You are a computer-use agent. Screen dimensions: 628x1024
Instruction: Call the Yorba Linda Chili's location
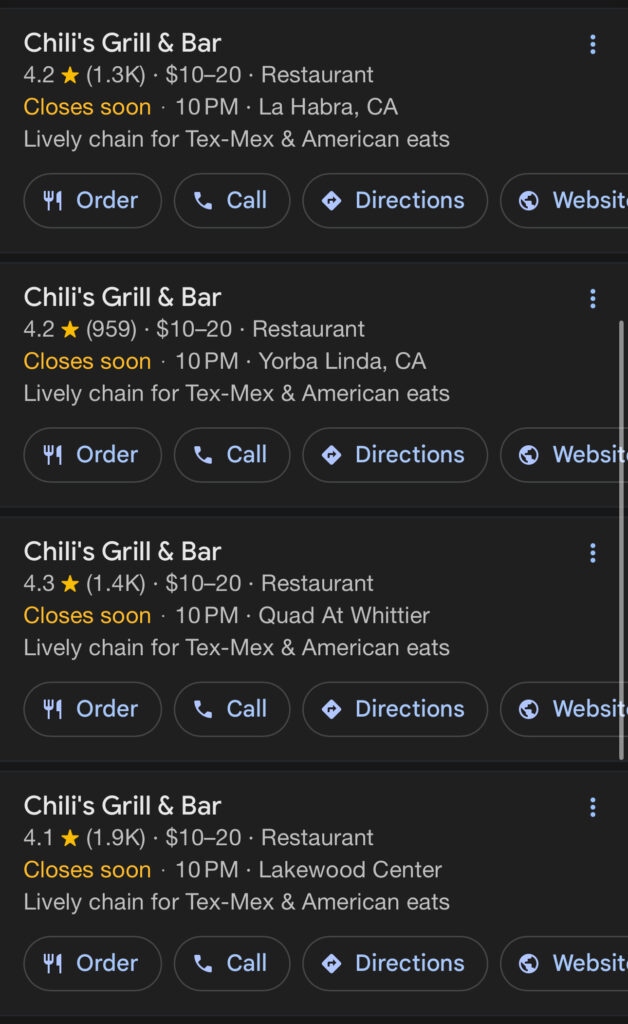tap(232, 454)
